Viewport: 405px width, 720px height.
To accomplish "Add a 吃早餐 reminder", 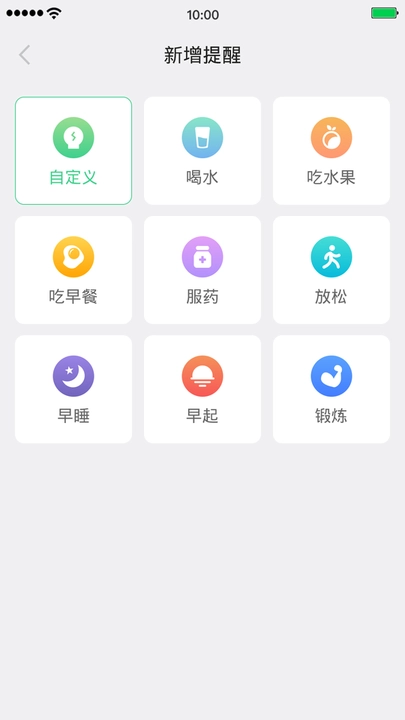I will [x=73, y=270].
